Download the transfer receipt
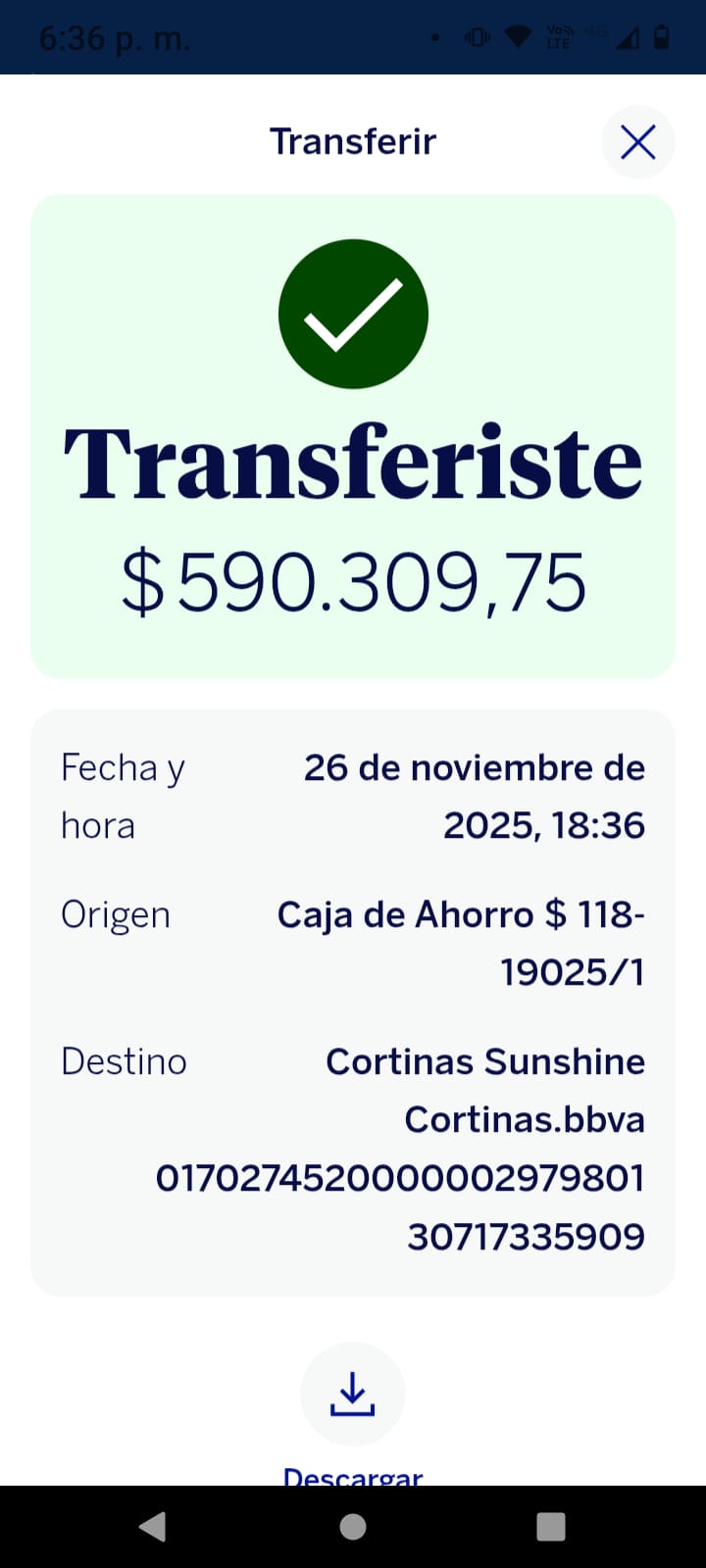This screenshot has height=1568, width=706. coord(352,1394)
